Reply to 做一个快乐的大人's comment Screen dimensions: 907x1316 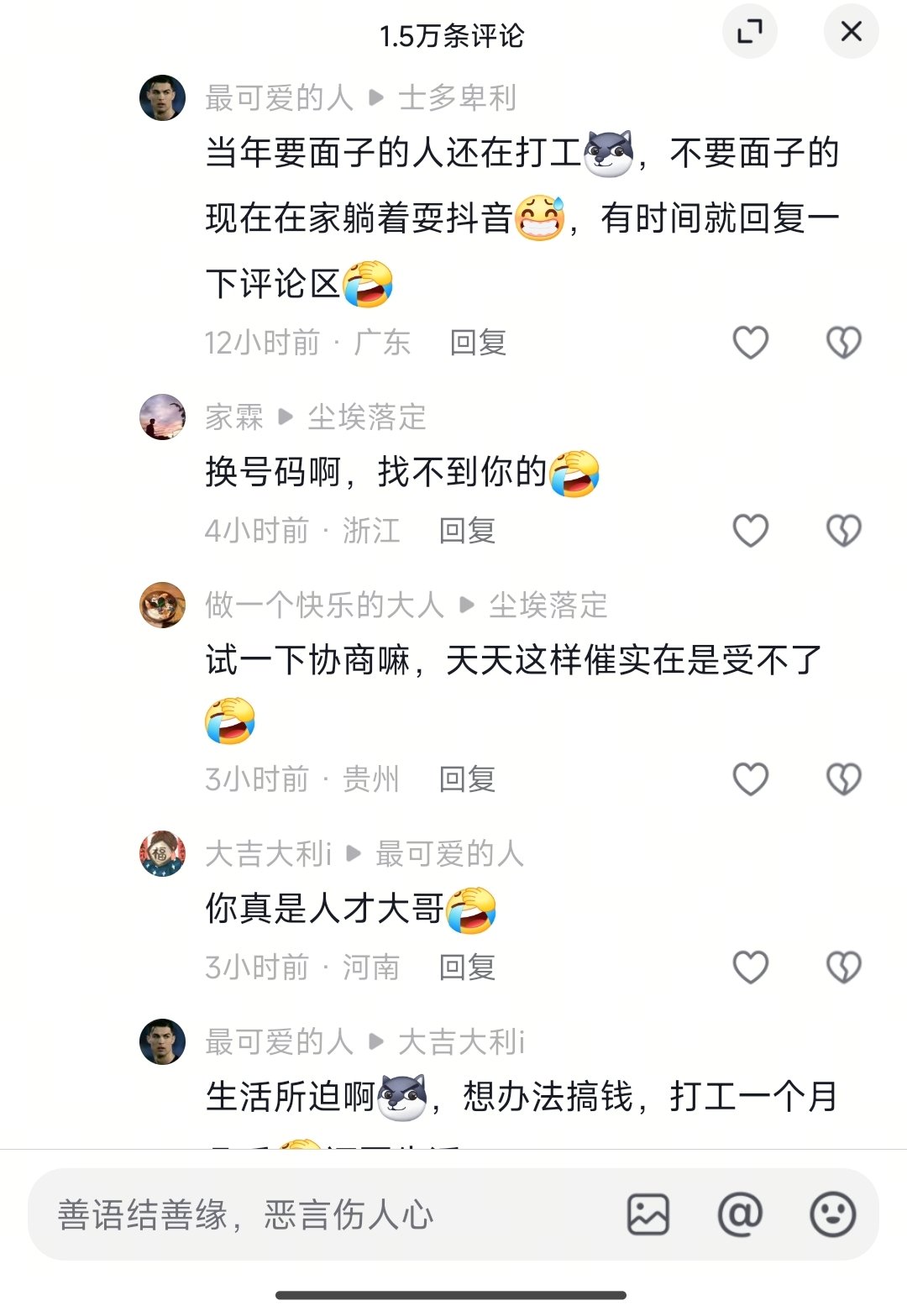click(467, 779)
